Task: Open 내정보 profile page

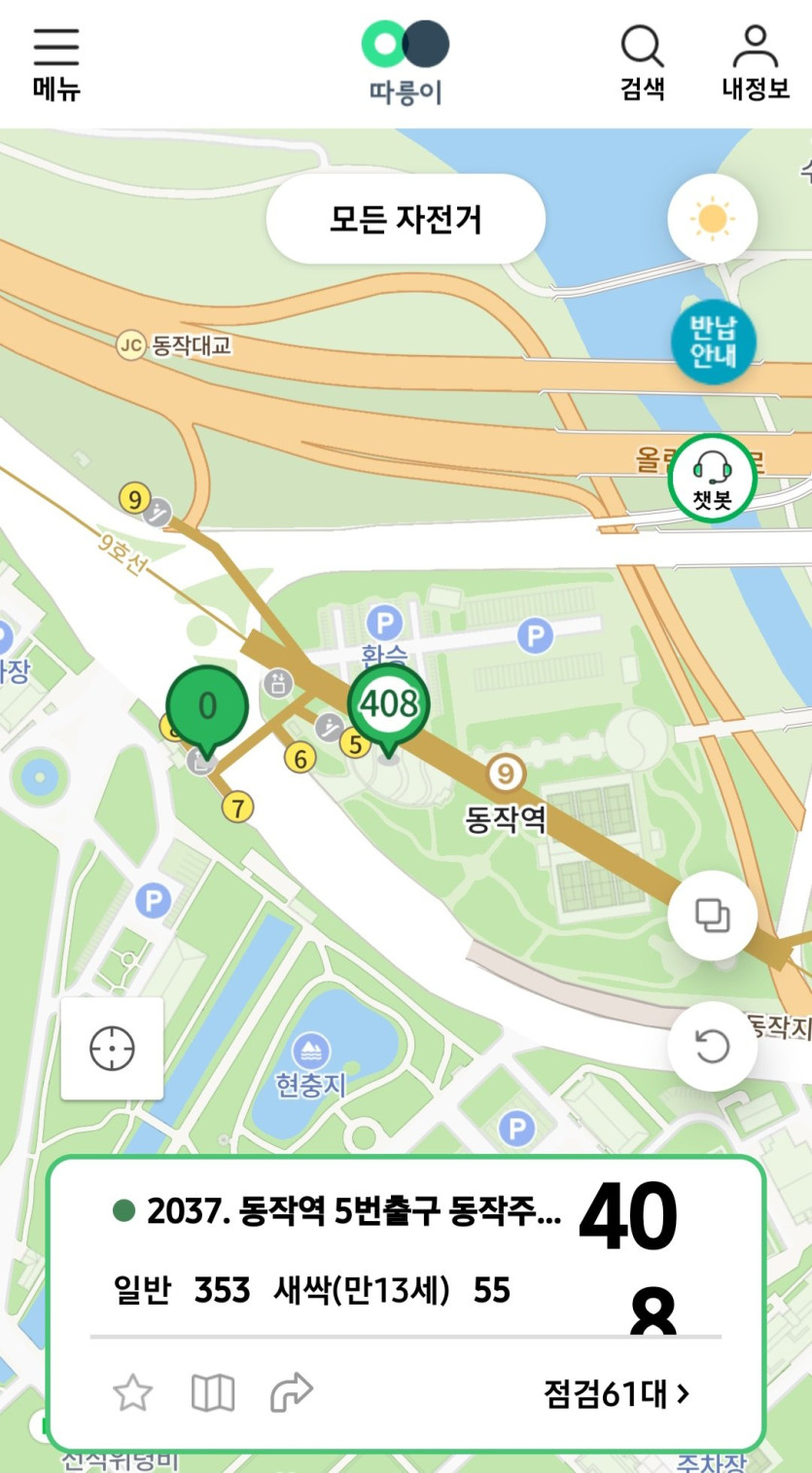Action: [756, 64]
